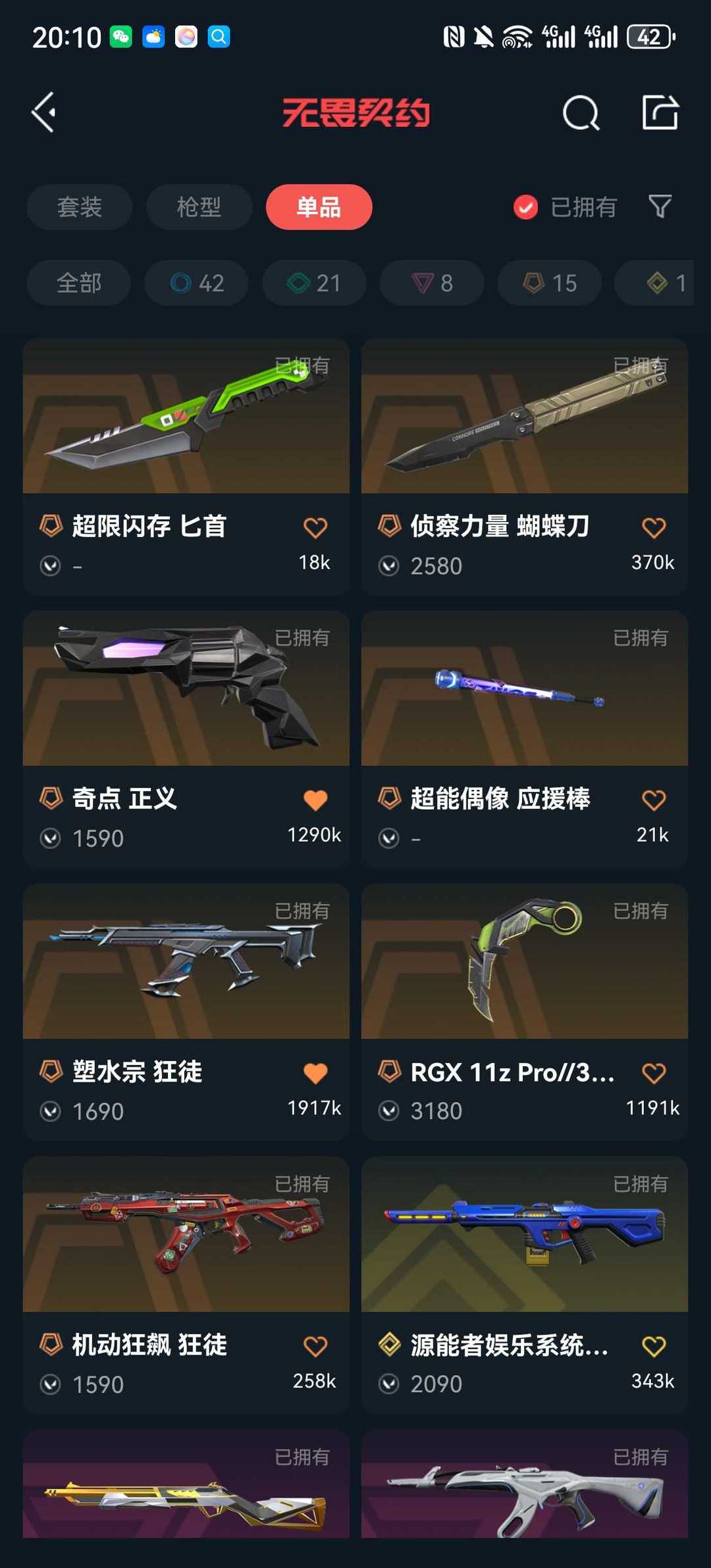
Task: Go back using the top-left arrow
Action: [44, 113]
